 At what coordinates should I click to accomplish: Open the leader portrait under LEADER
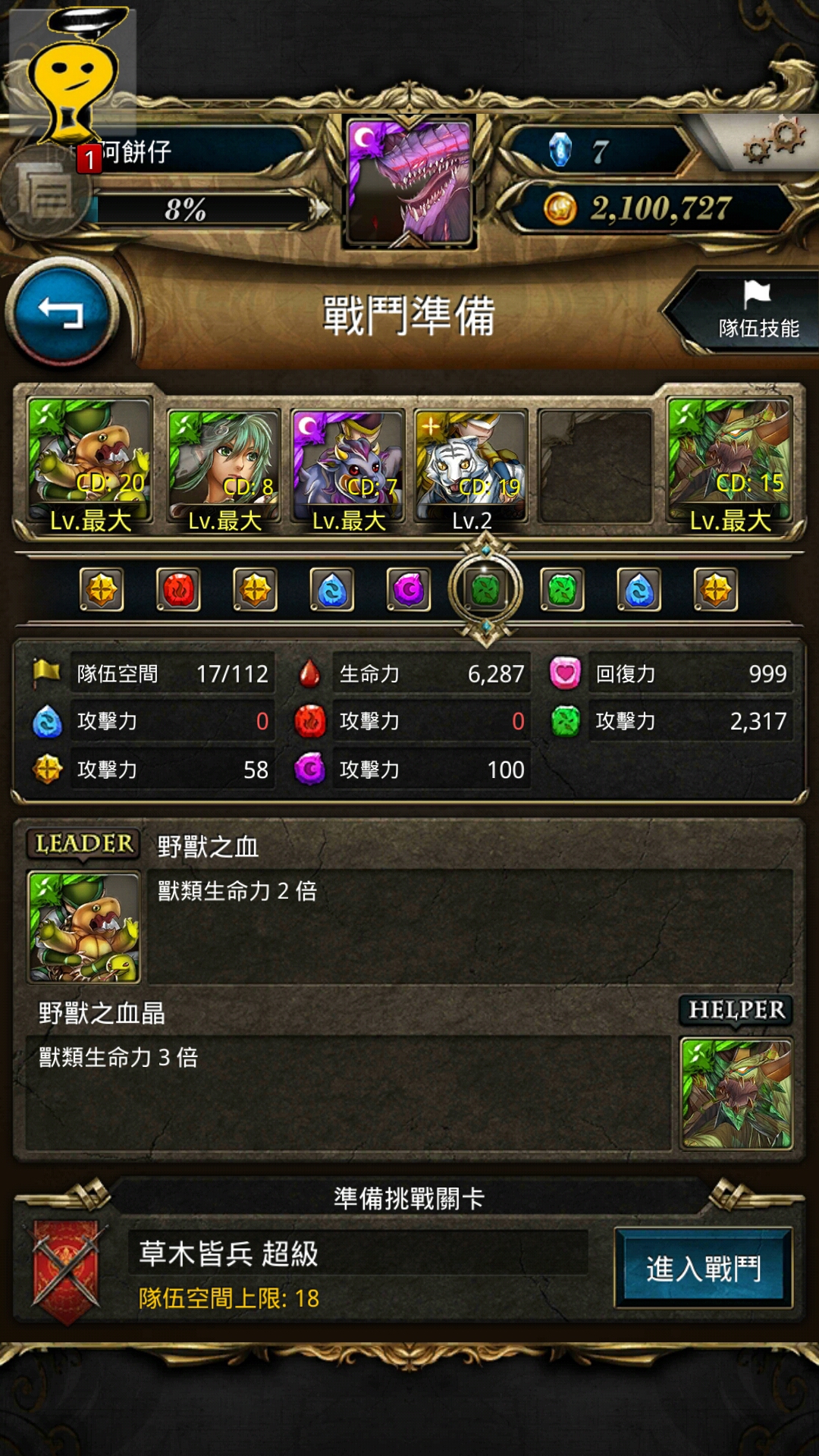click(x=83, y=927)
